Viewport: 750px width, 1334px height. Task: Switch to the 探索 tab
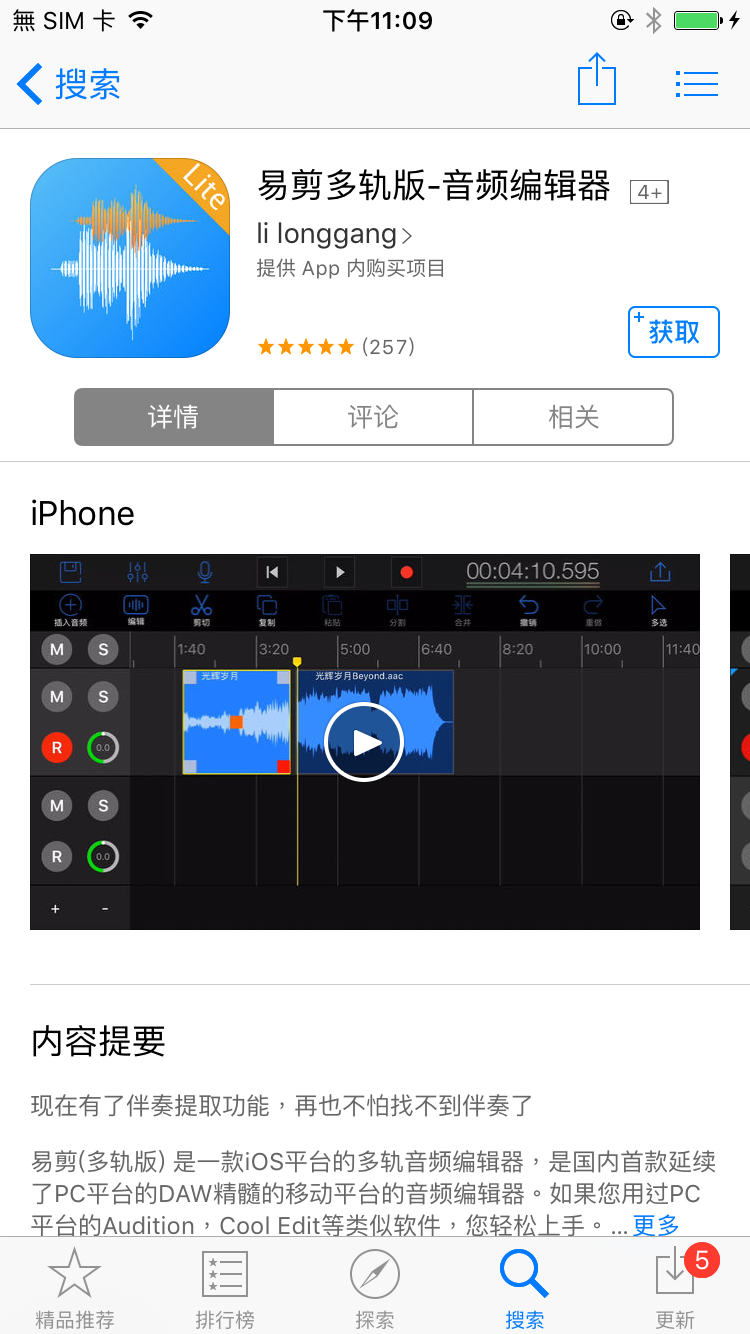click(x=375, y=1288)
